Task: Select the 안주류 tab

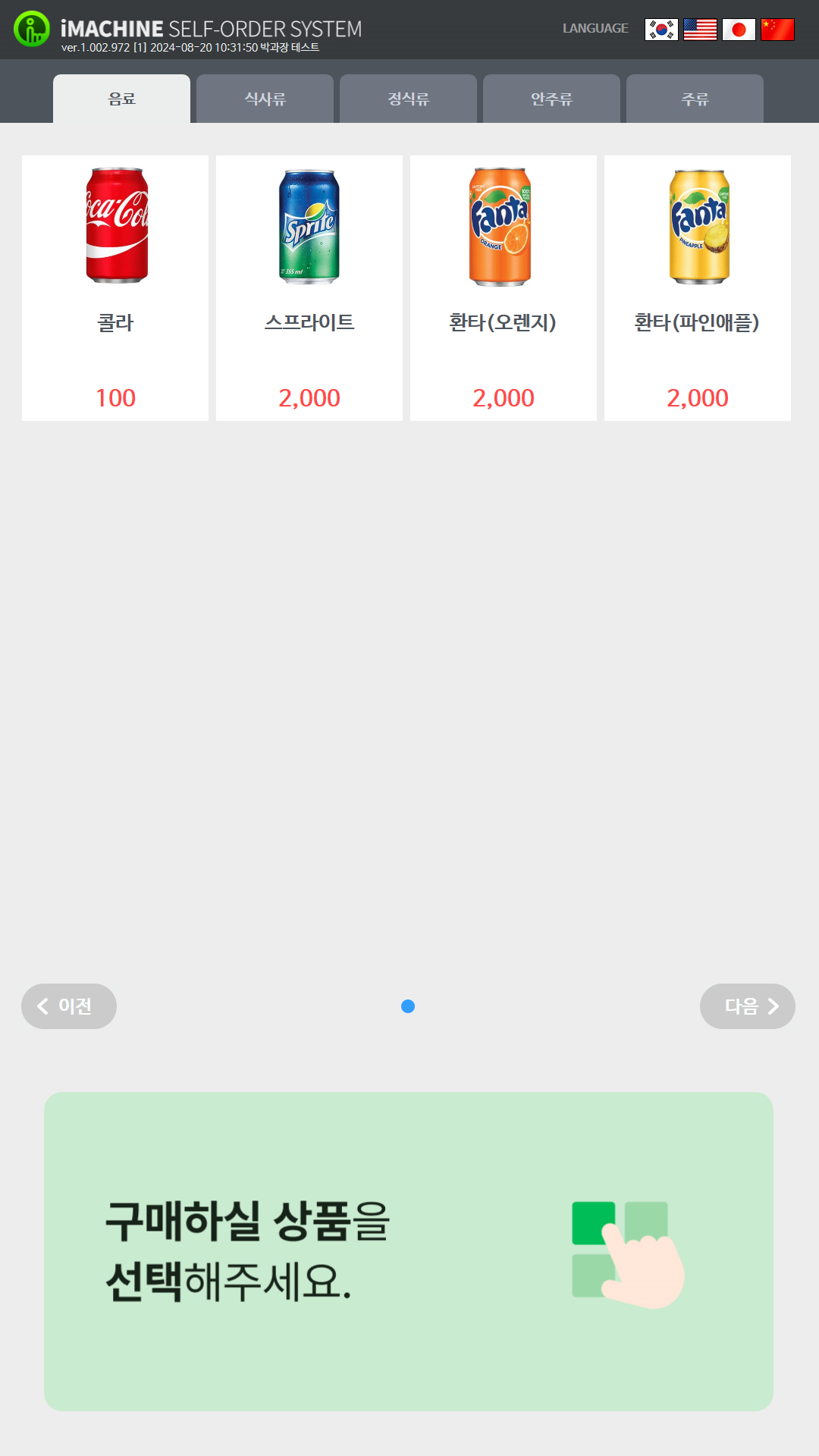Action: pos(551,99)
